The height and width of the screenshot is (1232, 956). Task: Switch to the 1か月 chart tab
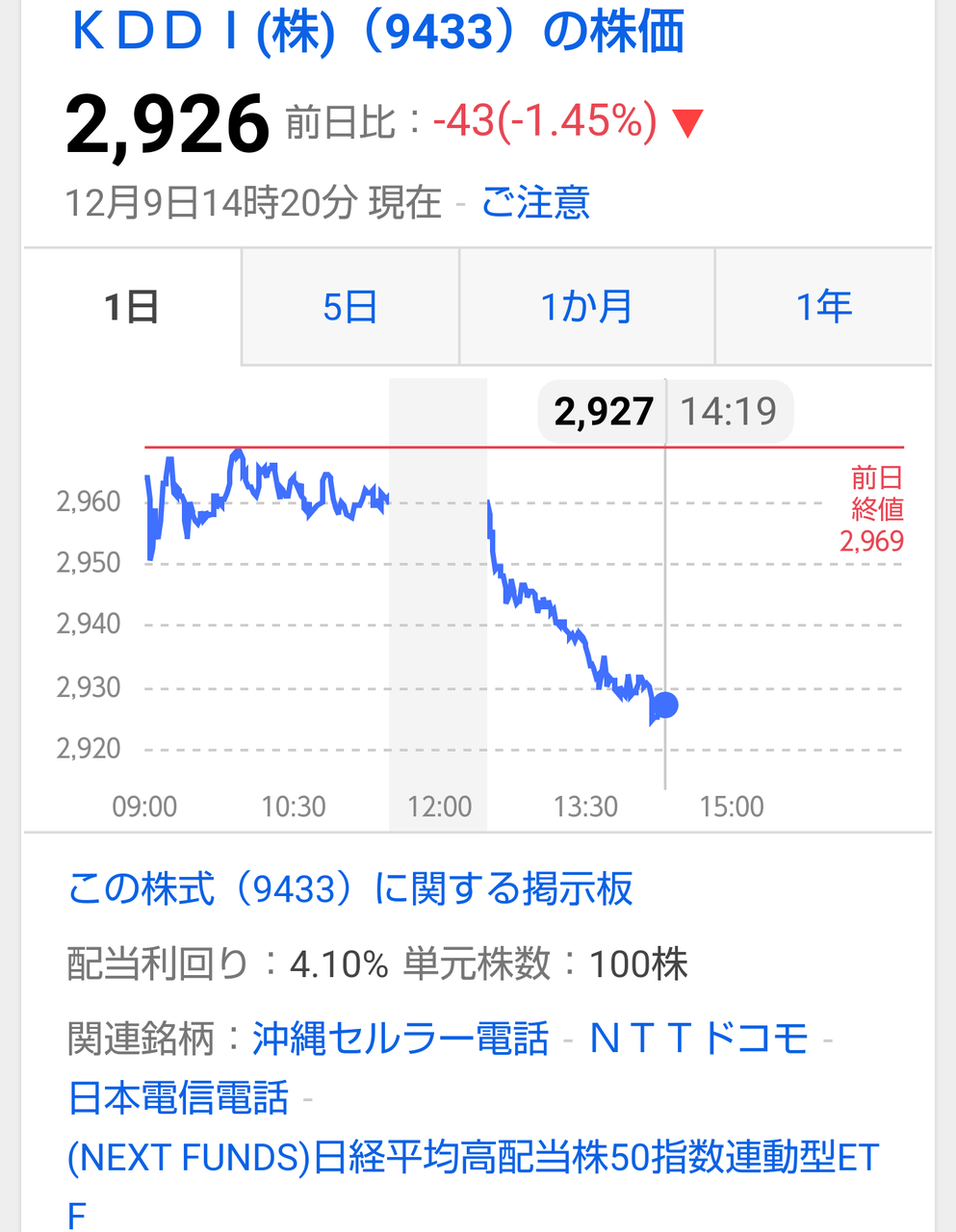click(587, 306)
